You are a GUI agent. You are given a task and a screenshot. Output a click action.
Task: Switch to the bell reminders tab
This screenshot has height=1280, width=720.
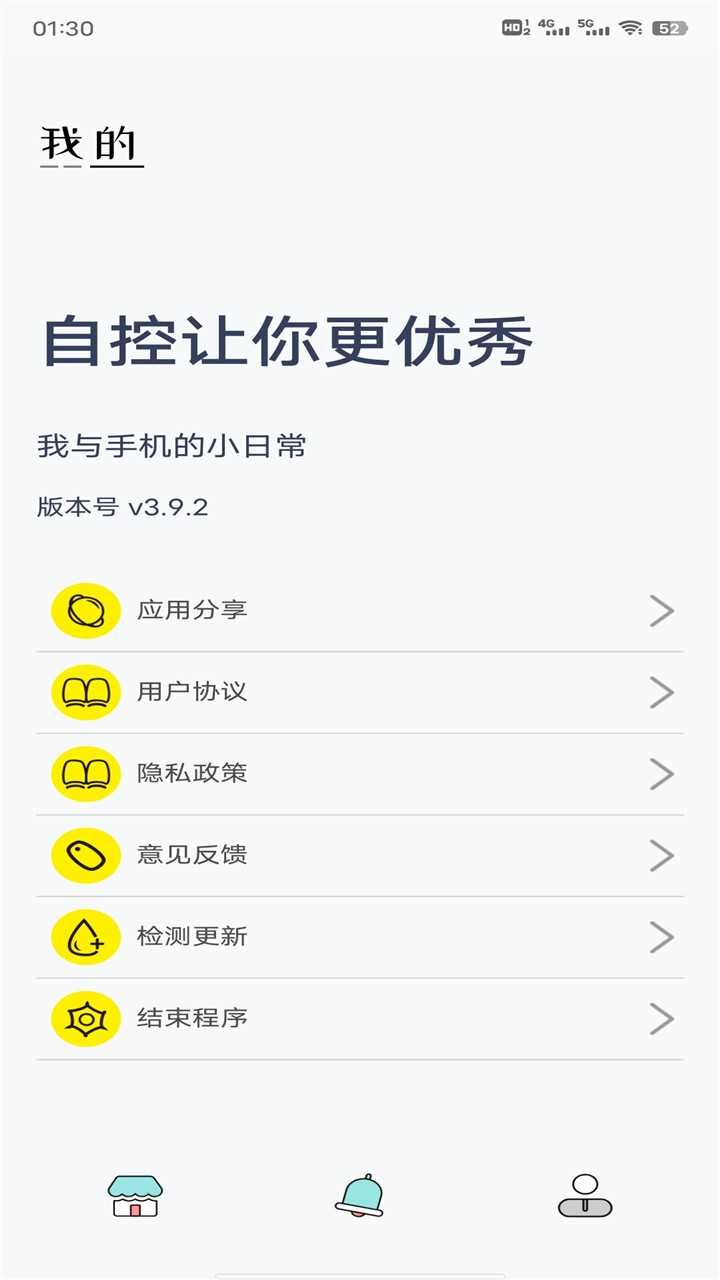[359, 1196]
